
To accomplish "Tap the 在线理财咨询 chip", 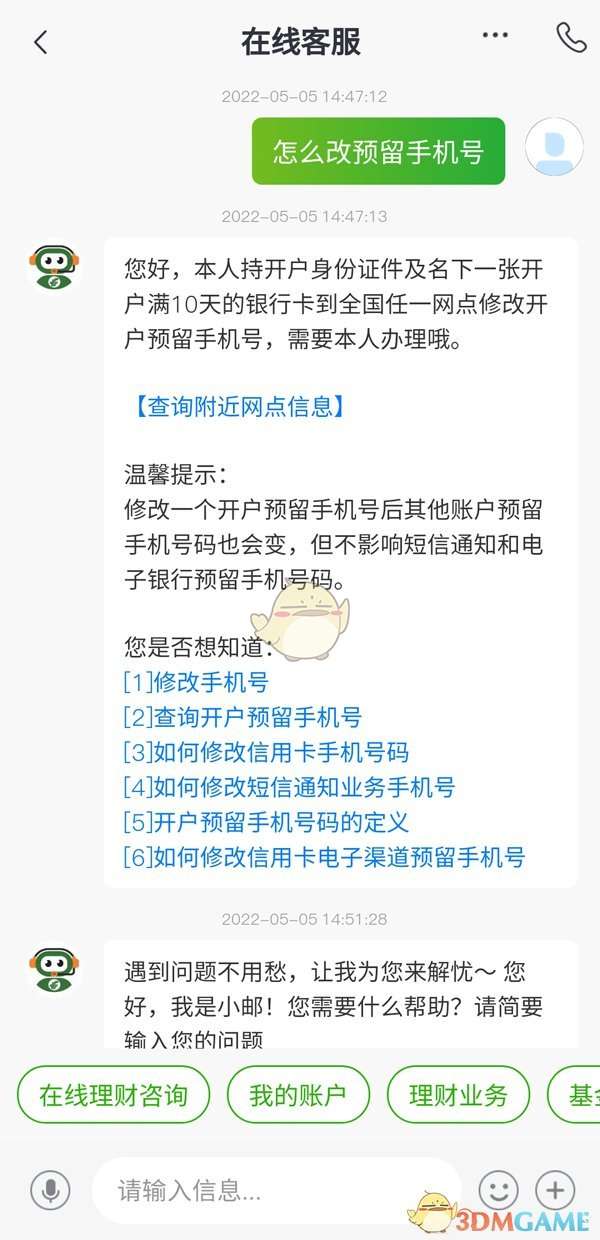I will (x=114, y=1095).
